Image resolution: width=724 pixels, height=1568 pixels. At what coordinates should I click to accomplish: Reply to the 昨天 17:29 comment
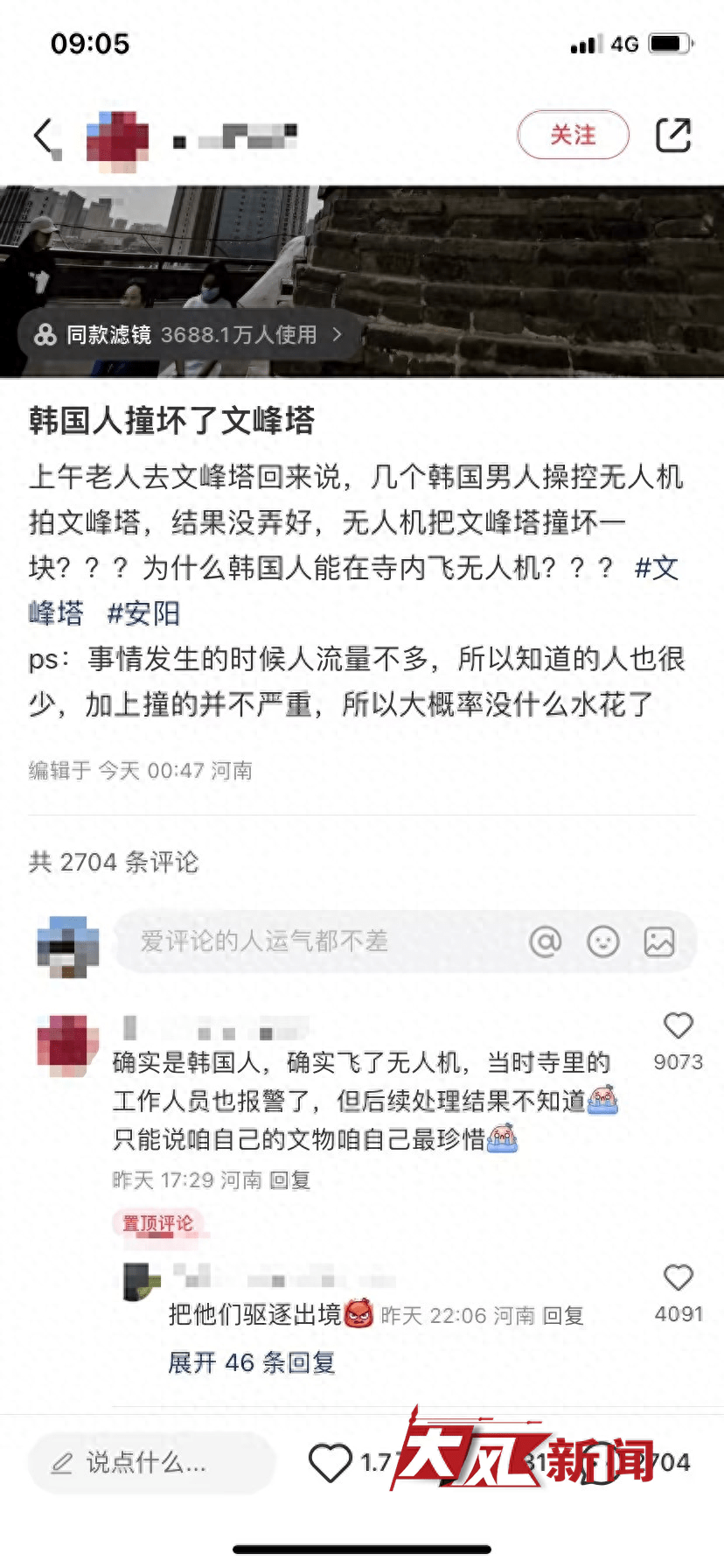(289, 1180)
